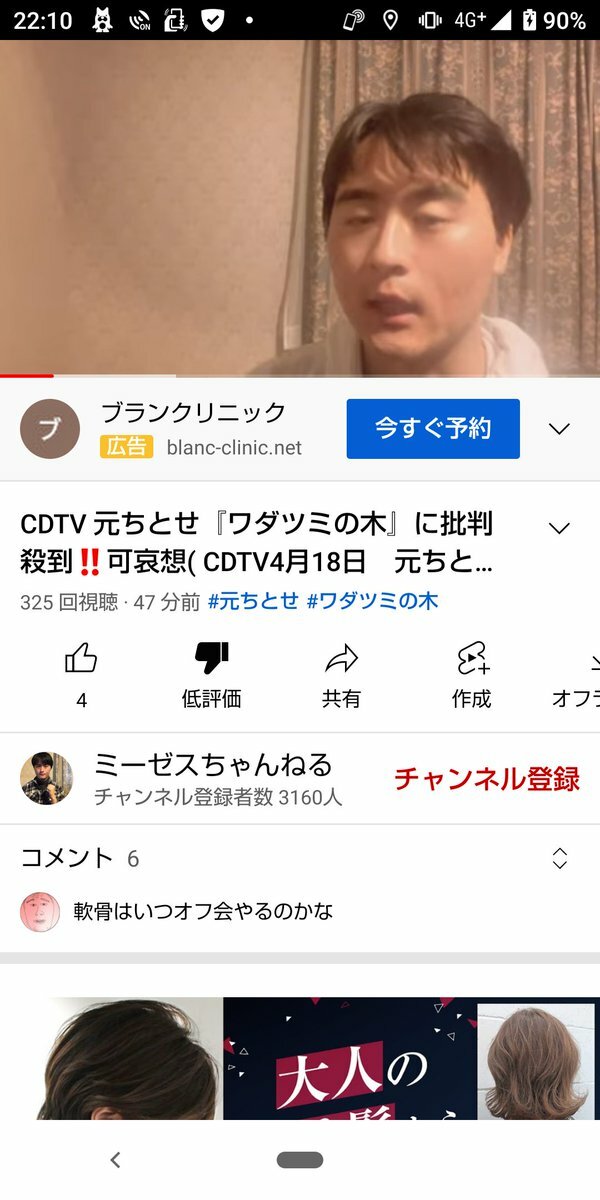The height and width of the screenshot is (1200, 600).
Task: Open the #ワダツミの木 hashtag
Action: [x=372, y=601]
